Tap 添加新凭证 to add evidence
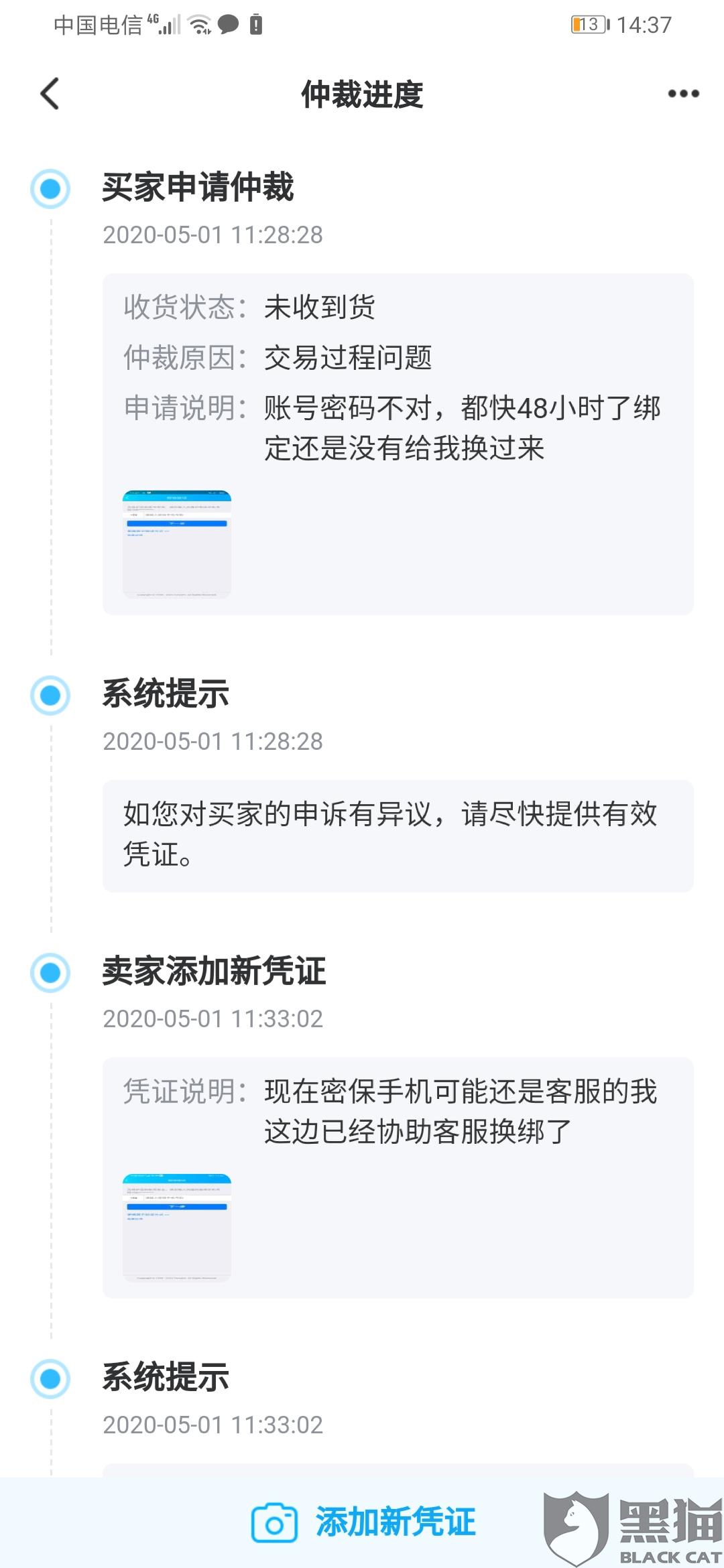This screenshot has height=1568, width=724. pos(363,1522)
